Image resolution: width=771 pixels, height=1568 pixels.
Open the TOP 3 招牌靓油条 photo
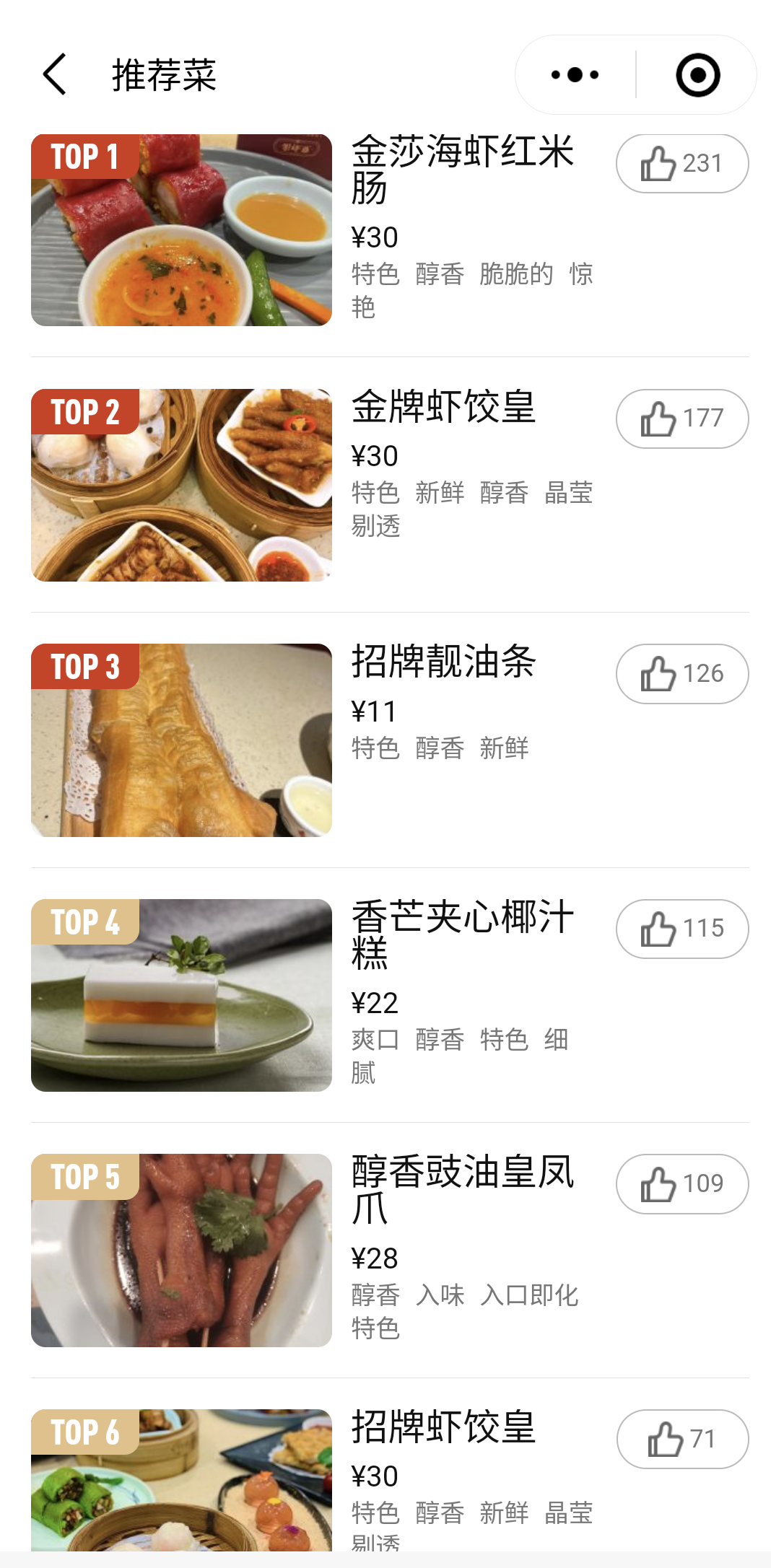click(x=181, y=740)
